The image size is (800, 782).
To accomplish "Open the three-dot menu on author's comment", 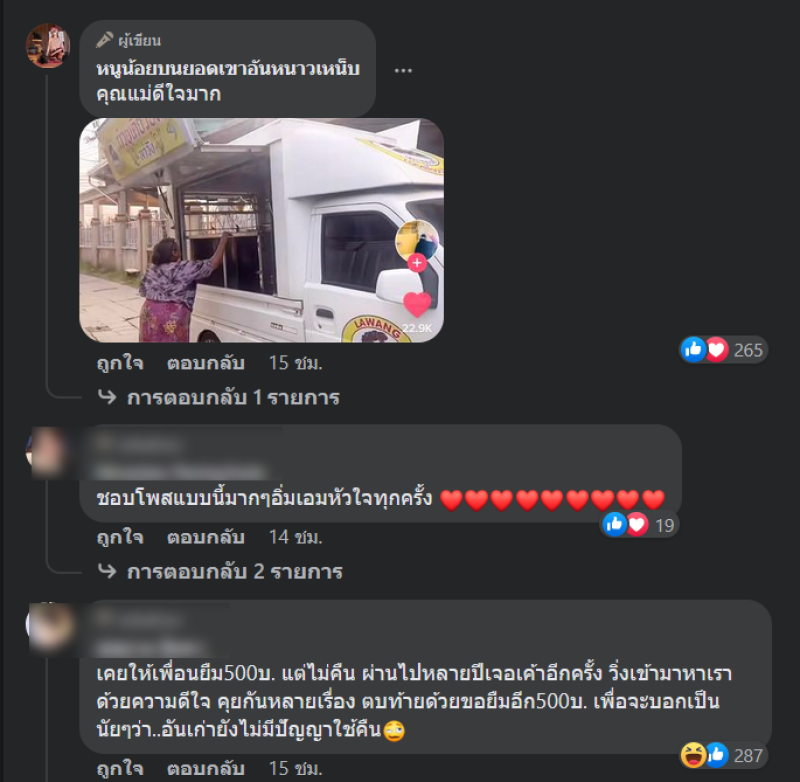I will (403, 70).
